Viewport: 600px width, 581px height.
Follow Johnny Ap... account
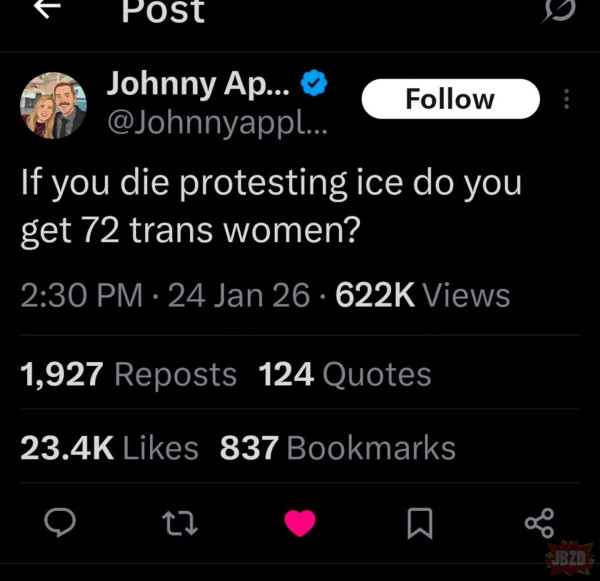point(449,99)
